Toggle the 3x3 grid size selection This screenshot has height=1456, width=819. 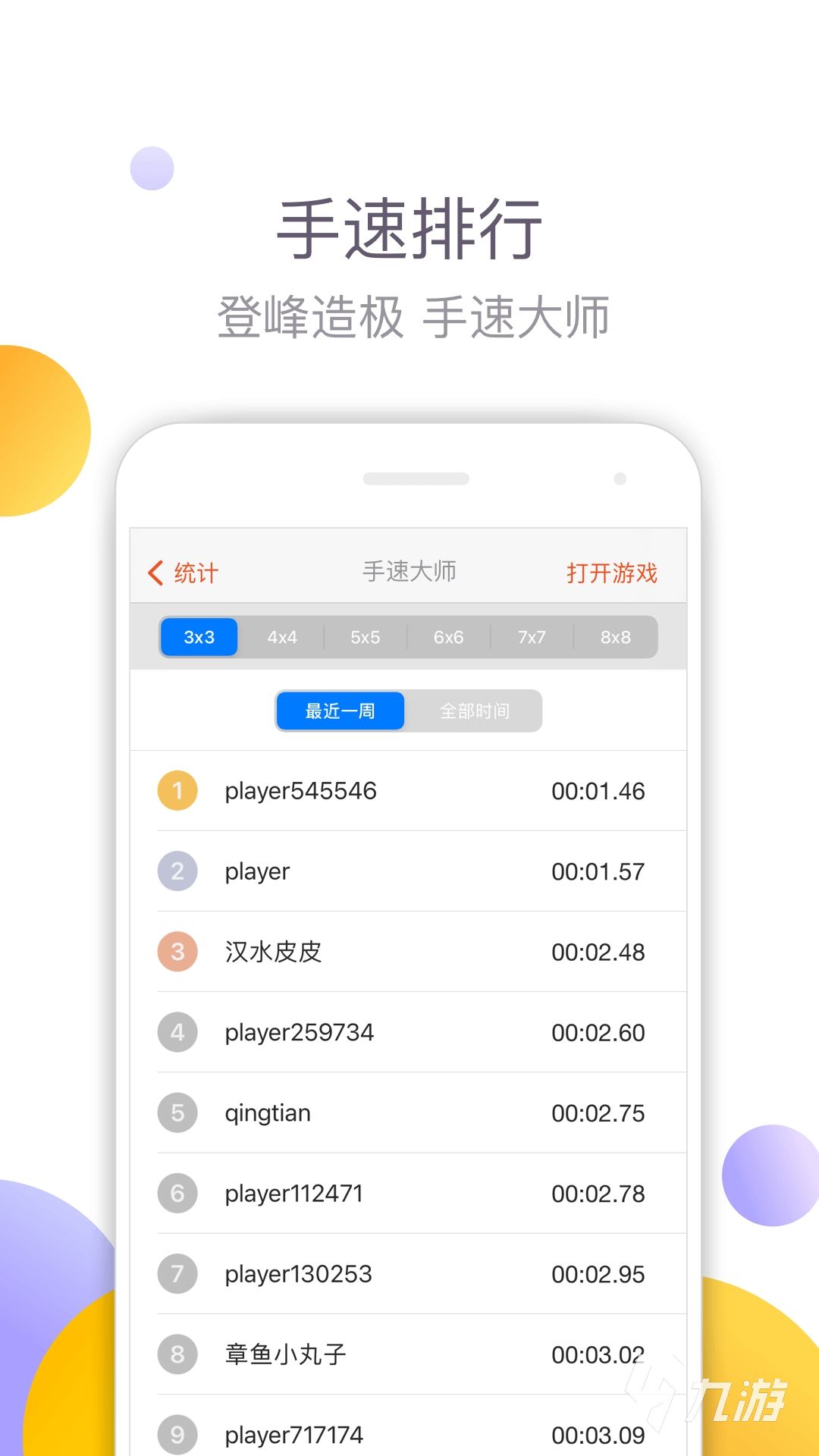[198, 637]
